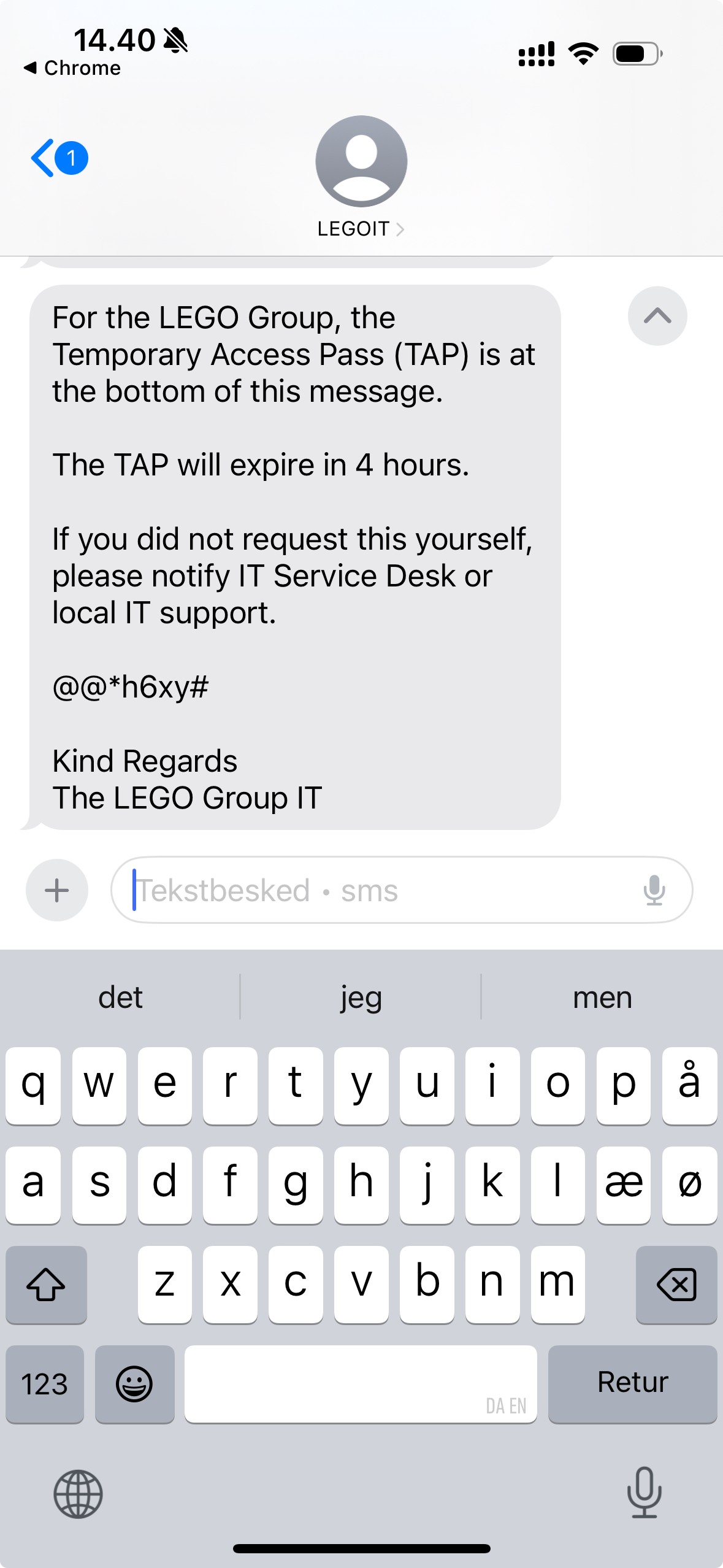Tap the space bar
Screen dimensions: 723x1568
tap(361, 1384)
